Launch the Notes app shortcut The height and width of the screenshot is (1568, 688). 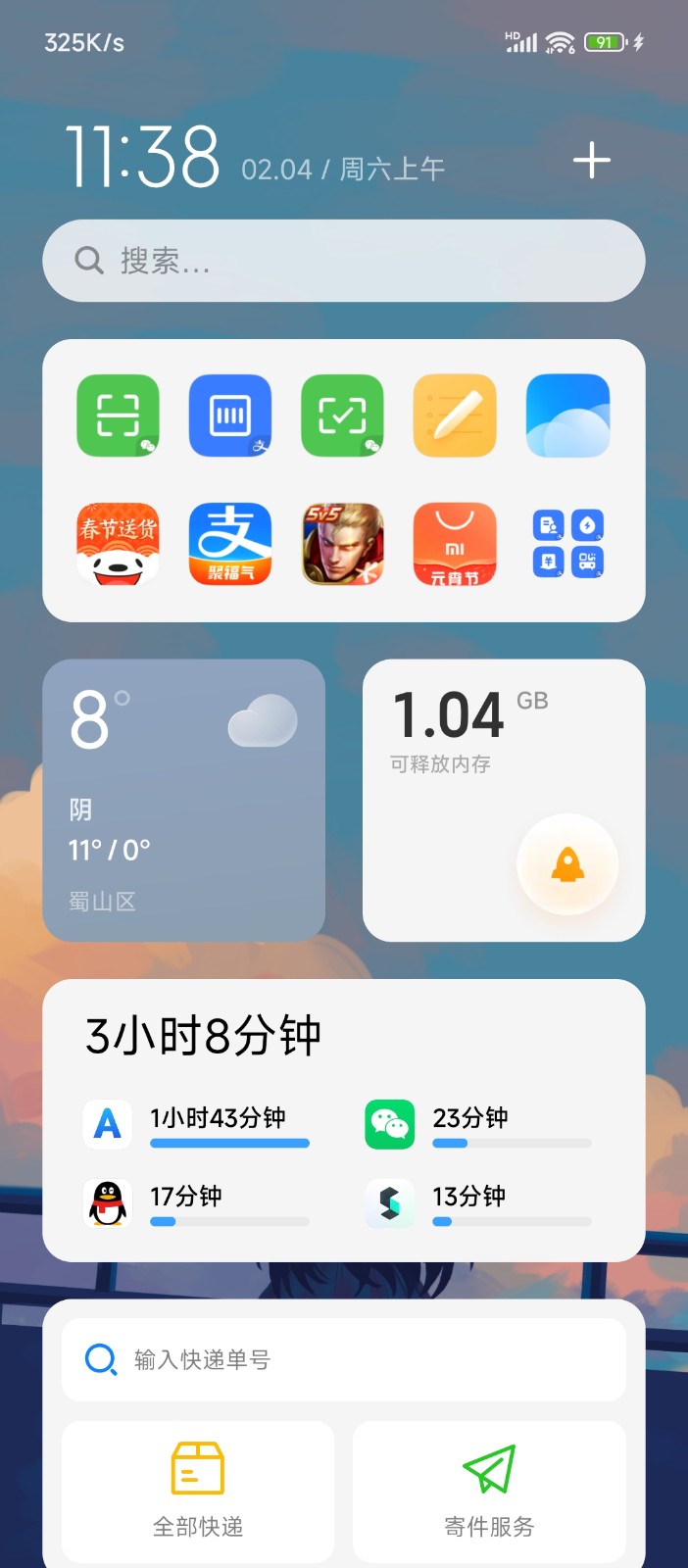455,416
